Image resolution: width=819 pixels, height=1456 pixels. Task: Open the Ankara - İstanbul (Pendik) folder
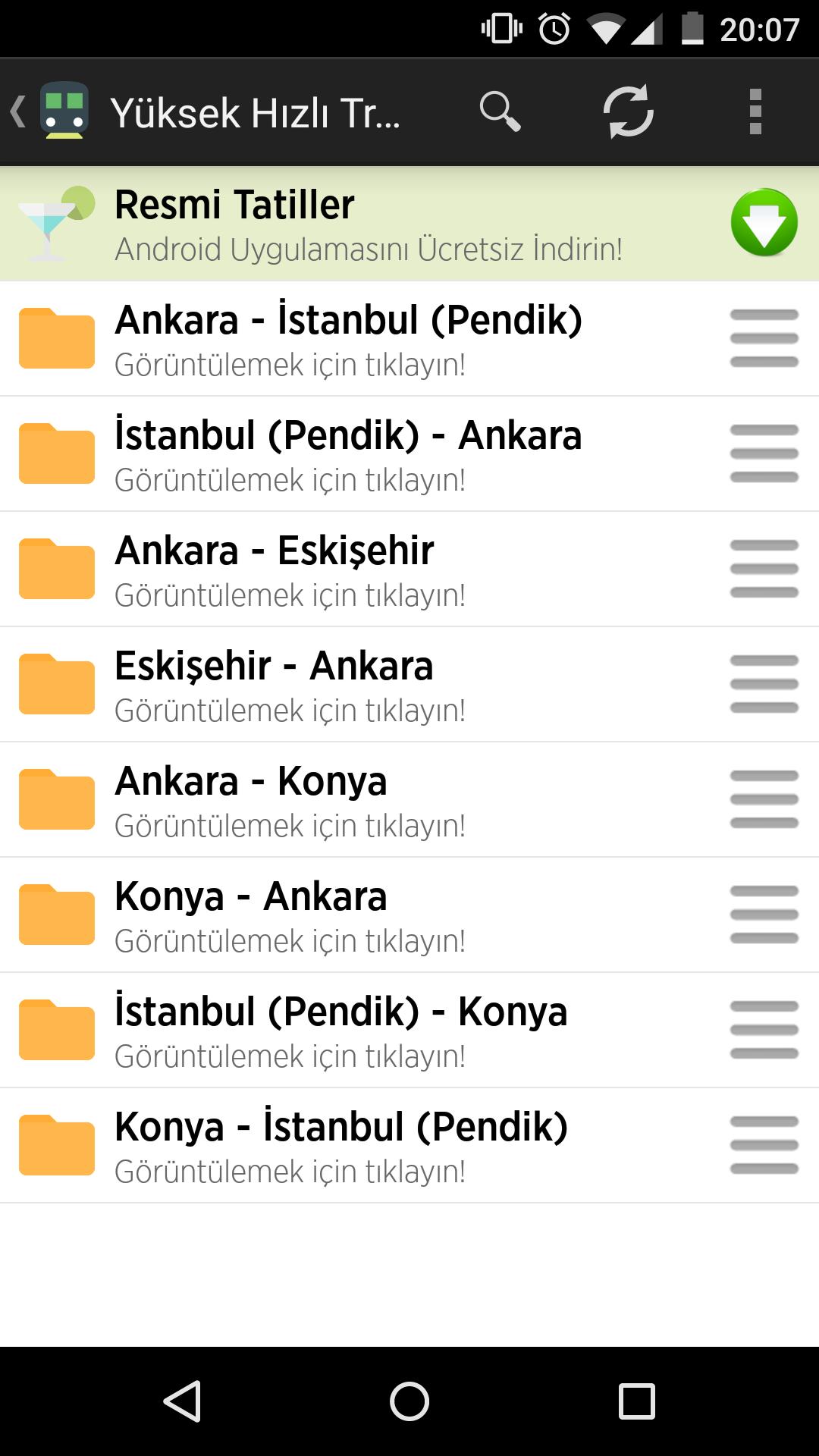point(349,339)
